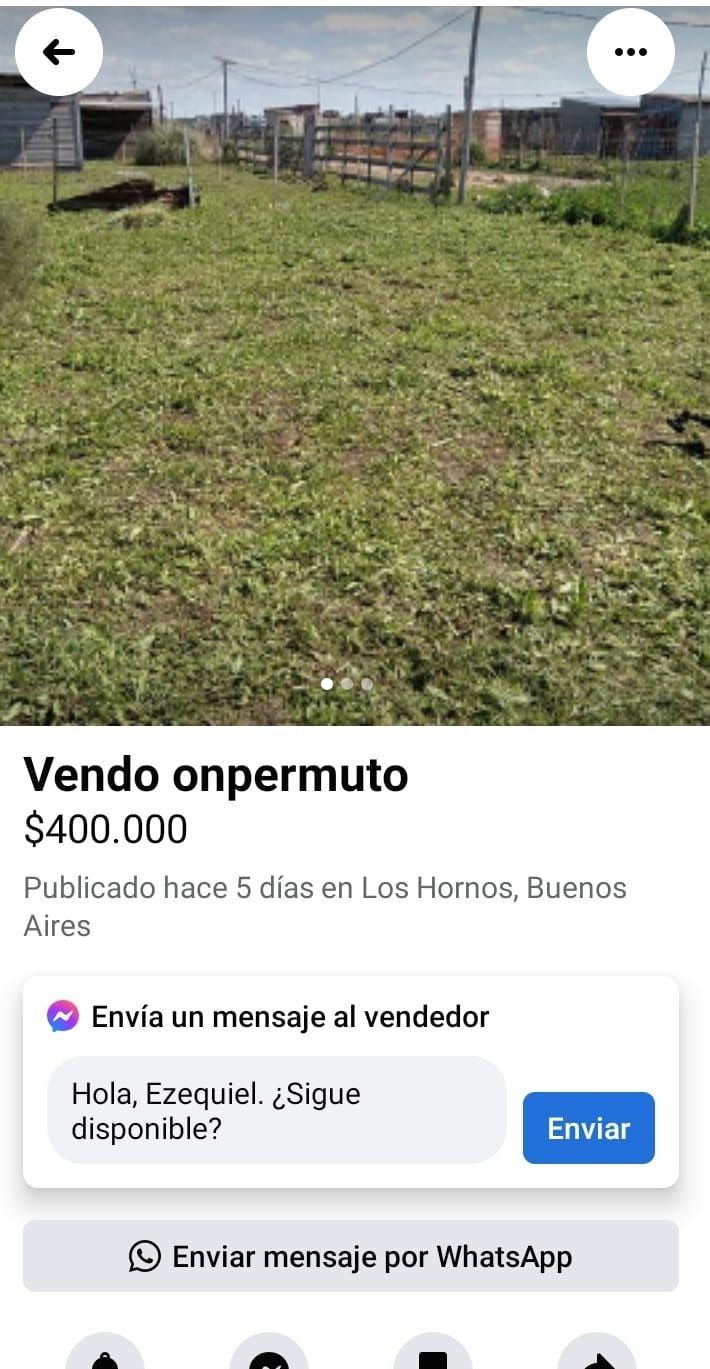The width and height of the screenshot is (710, 1369).
Task: Open the listing photo of the grassy lot
Action: [x=355, y=400]
